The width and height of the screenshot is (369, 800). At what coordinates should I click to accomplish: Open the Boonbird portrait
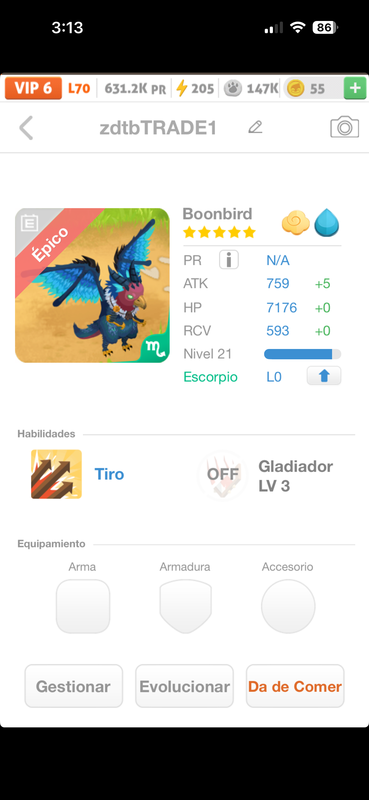(92, 285)
